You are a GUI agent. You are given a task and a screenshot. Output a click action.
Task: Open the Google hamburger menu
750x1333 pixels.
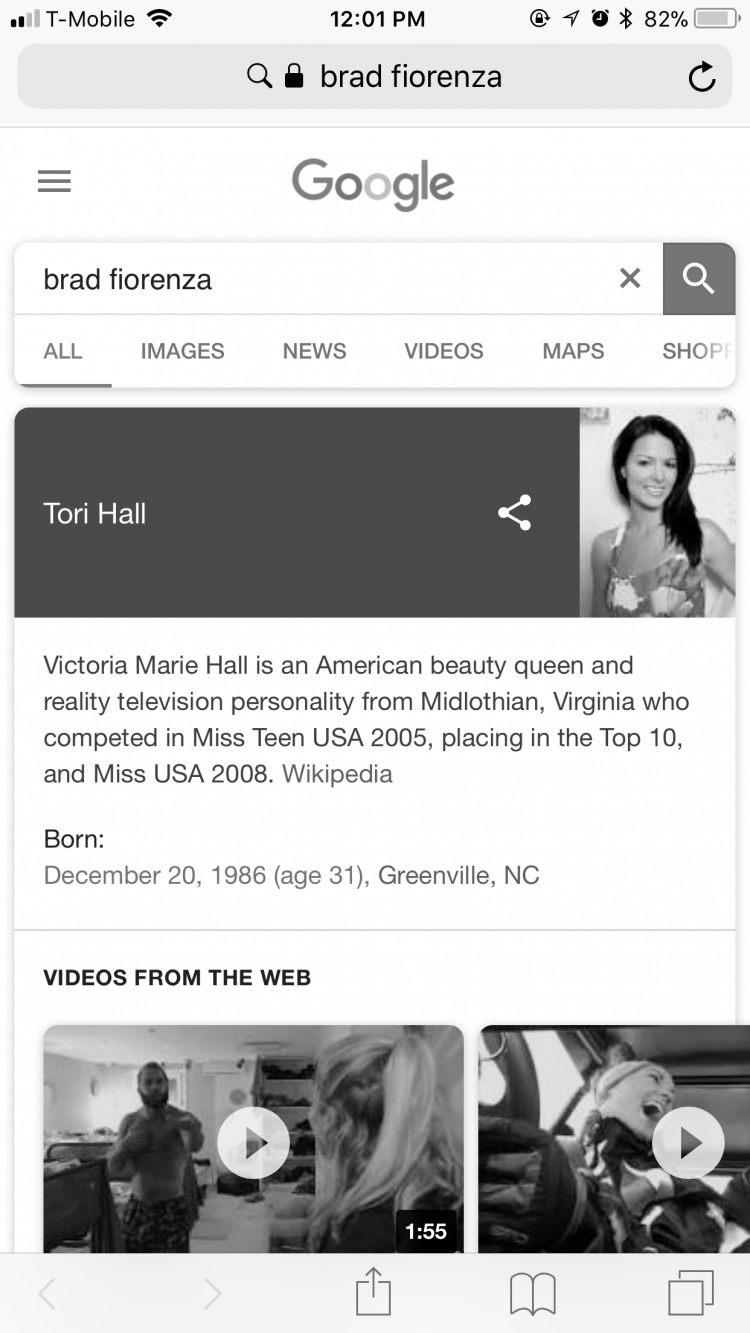pyautogui.click(x=54, y=181)
